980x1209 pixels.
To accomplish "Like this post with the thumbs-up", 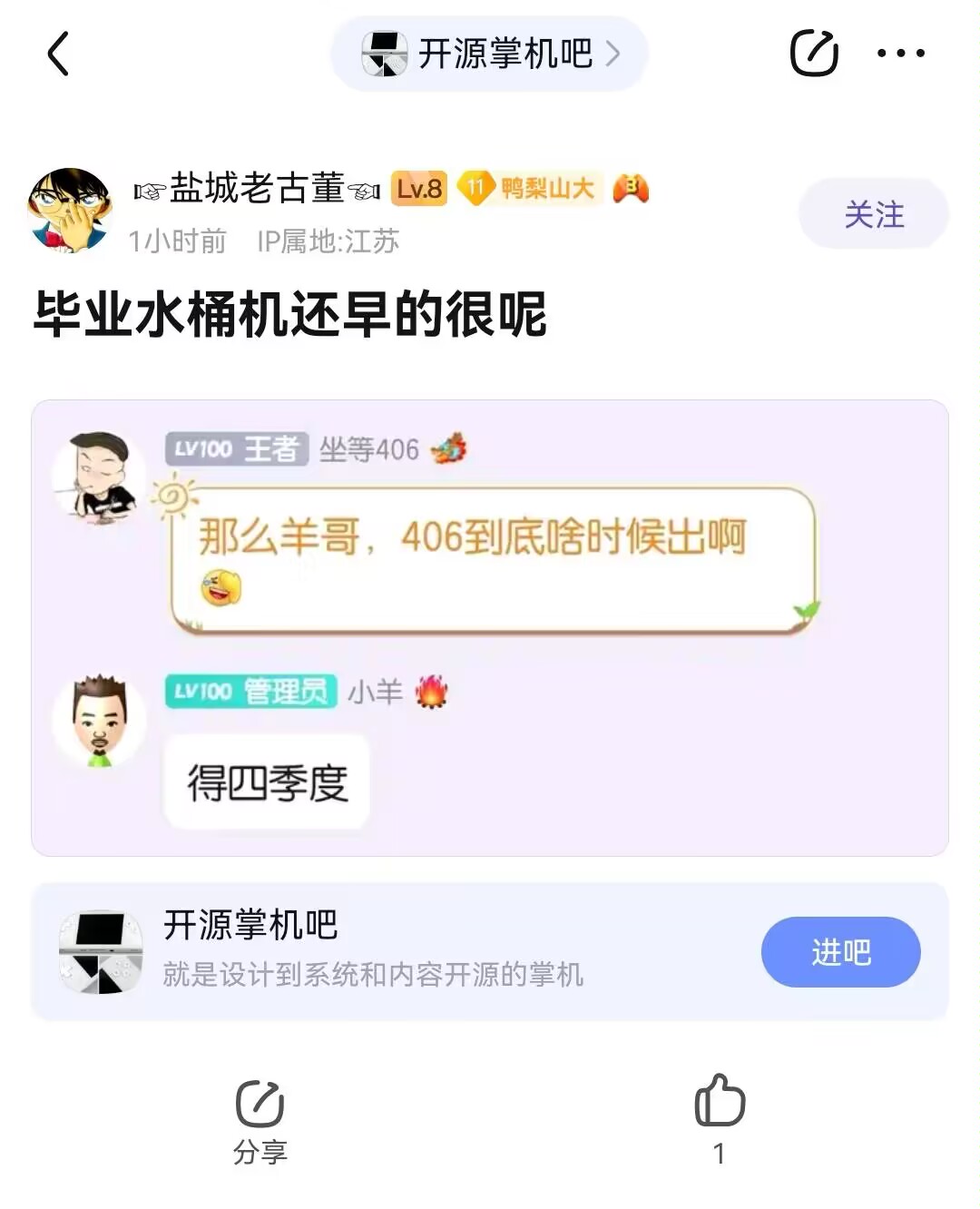I will tap(720, 1102).
